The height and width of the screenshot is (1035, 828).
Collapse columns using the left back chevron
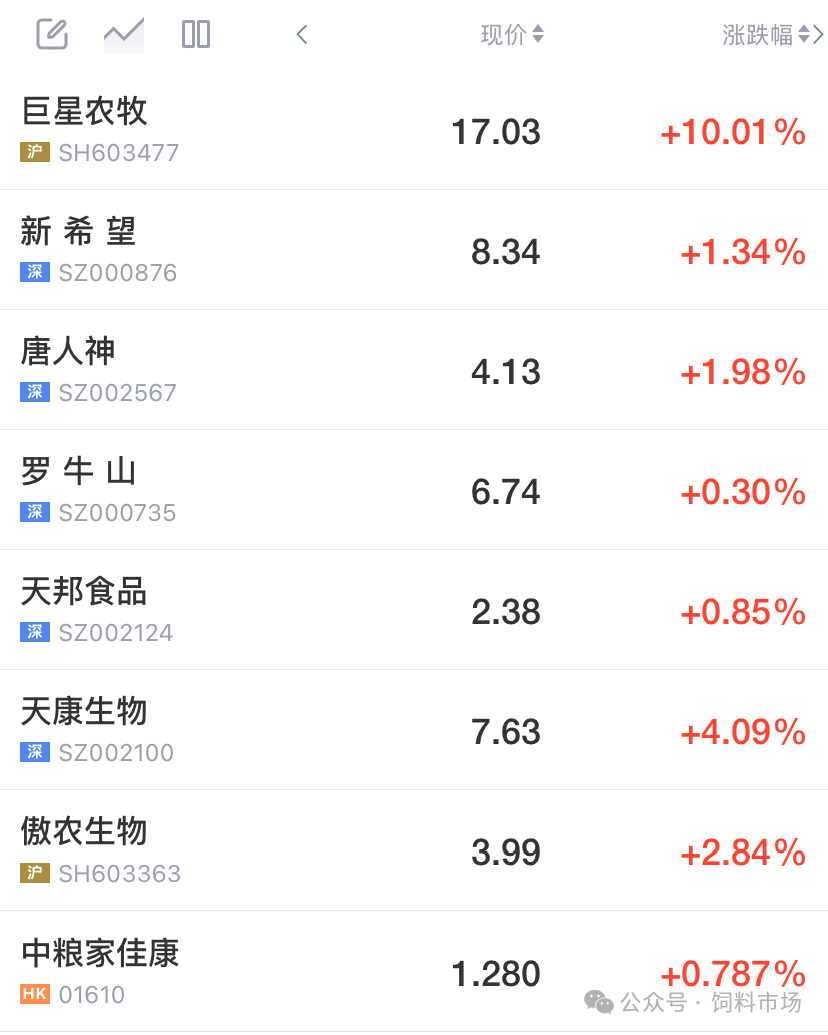(301, 33)
